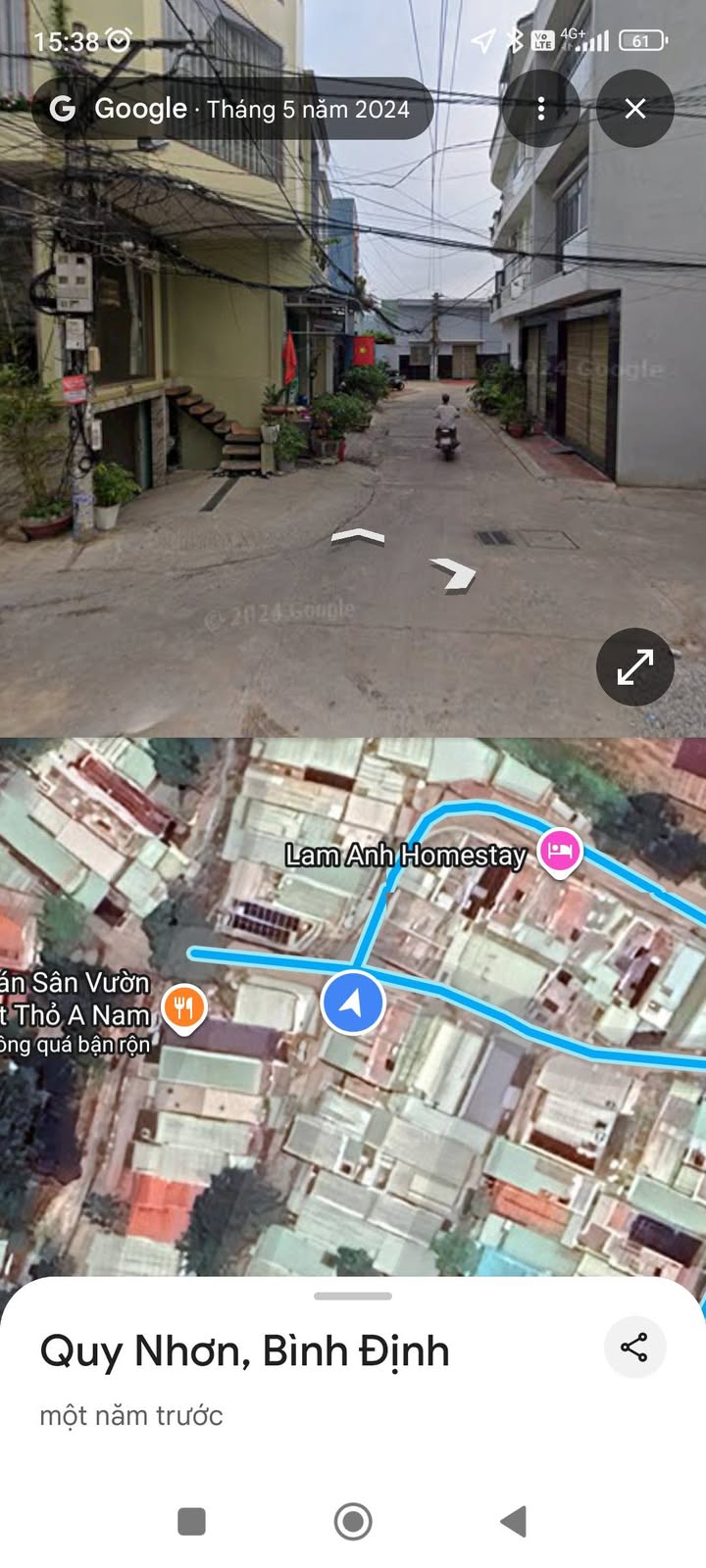Share this Quy Nhơn location
Viewport: 706px width, 1568px height.
(634, 1347)
